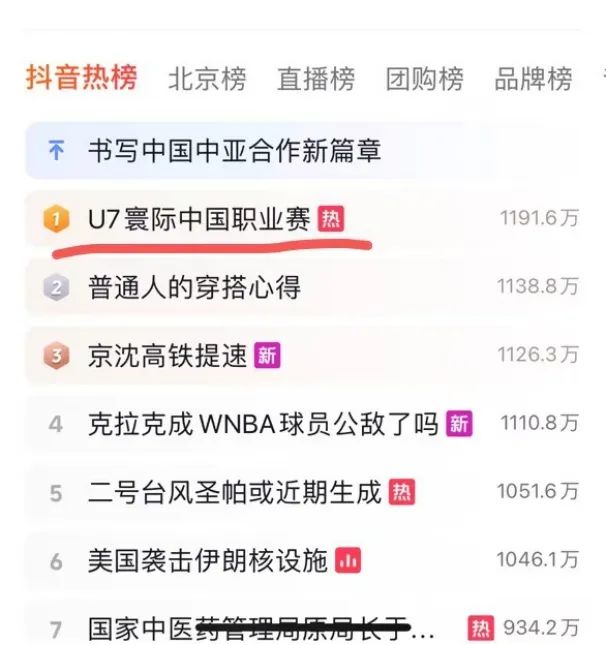Open top trending topic U7寰际中国职业赛
606x645 pixels.
(x=199, y=219)
